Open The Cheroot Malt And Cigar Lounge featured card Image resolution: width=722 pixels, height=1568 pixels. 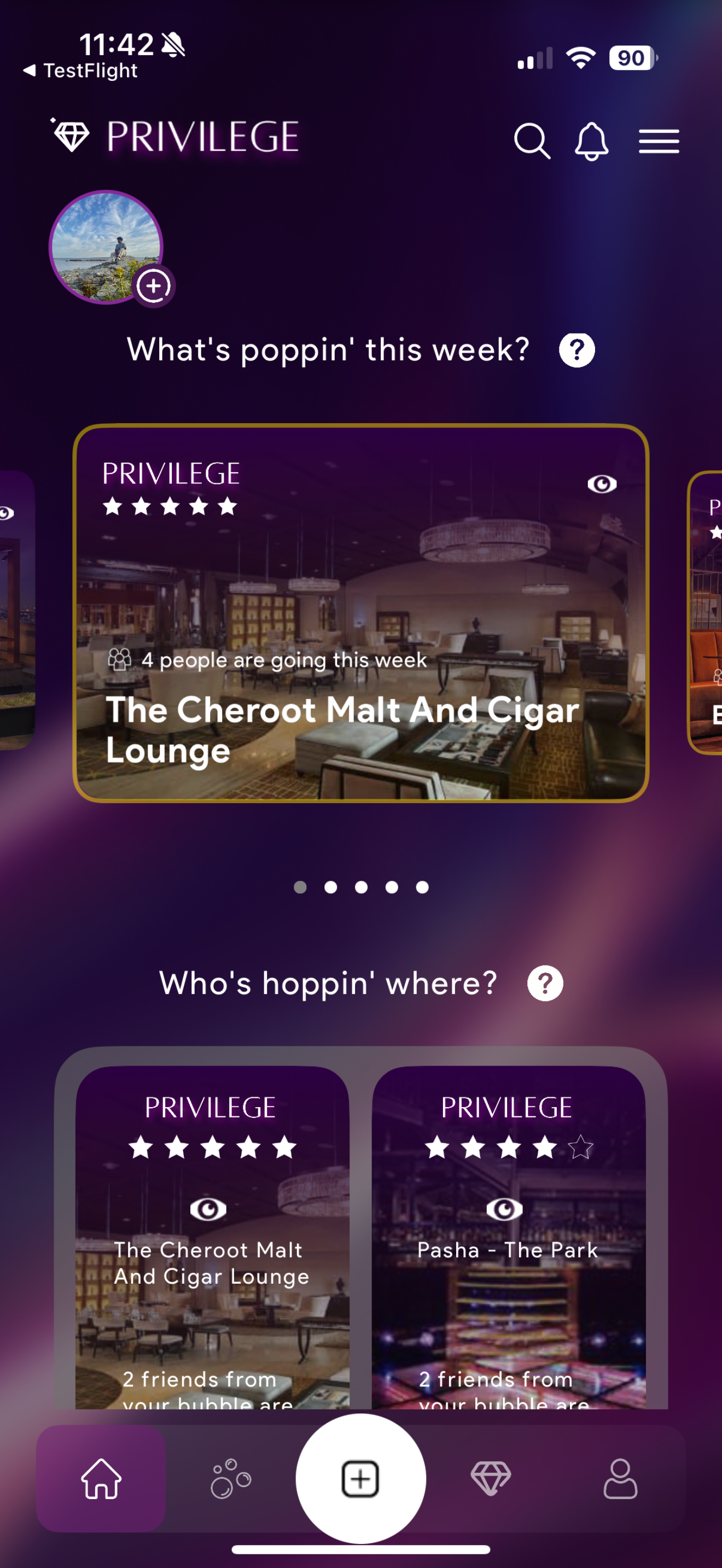[362, 615]
